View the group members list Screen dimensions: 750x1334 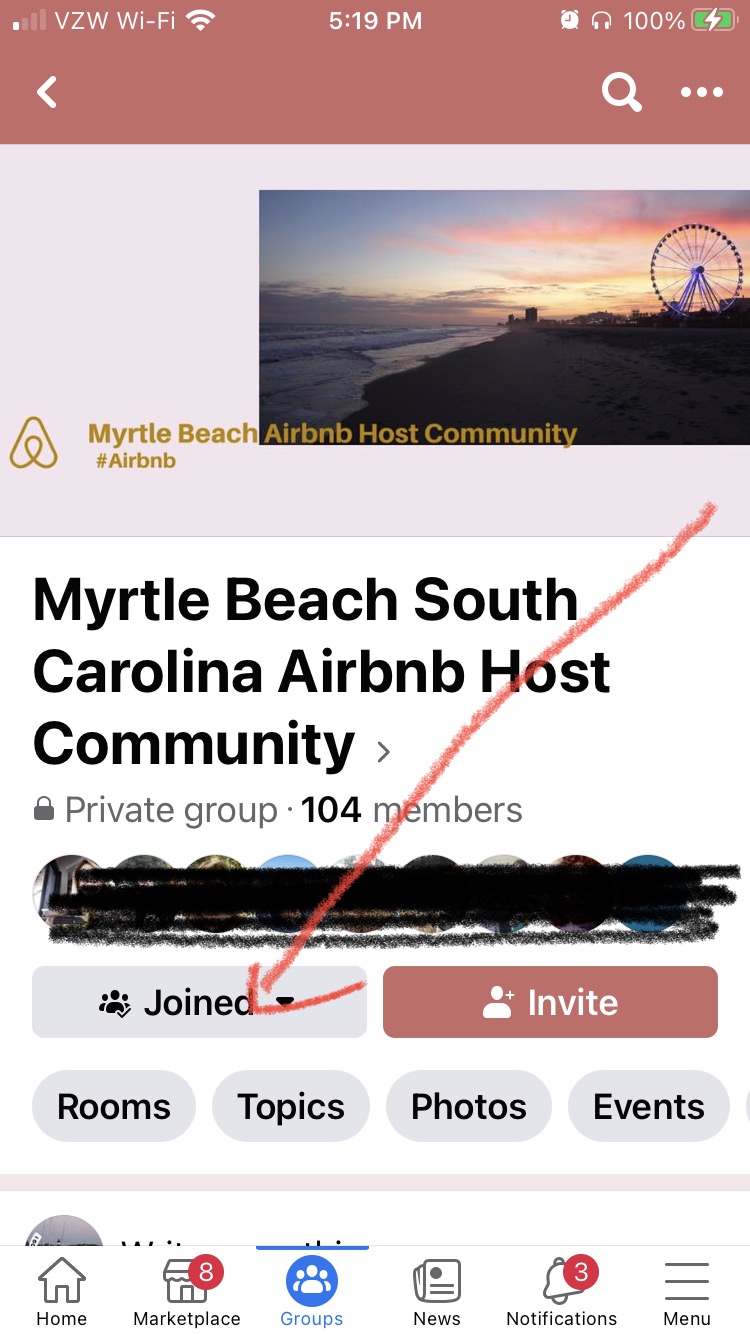410,810
